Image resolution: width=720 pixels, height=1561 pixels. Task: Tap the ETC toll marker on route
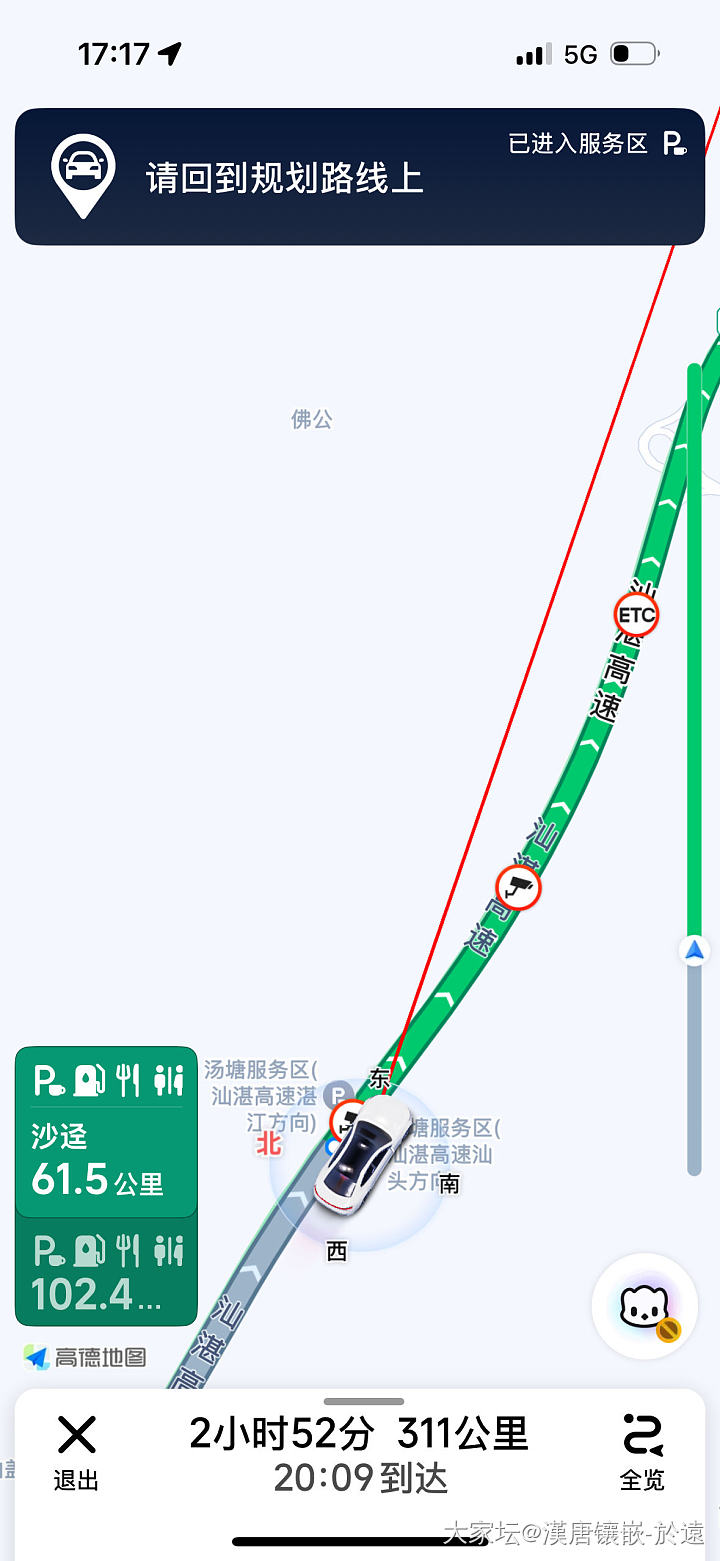point(636,614)
